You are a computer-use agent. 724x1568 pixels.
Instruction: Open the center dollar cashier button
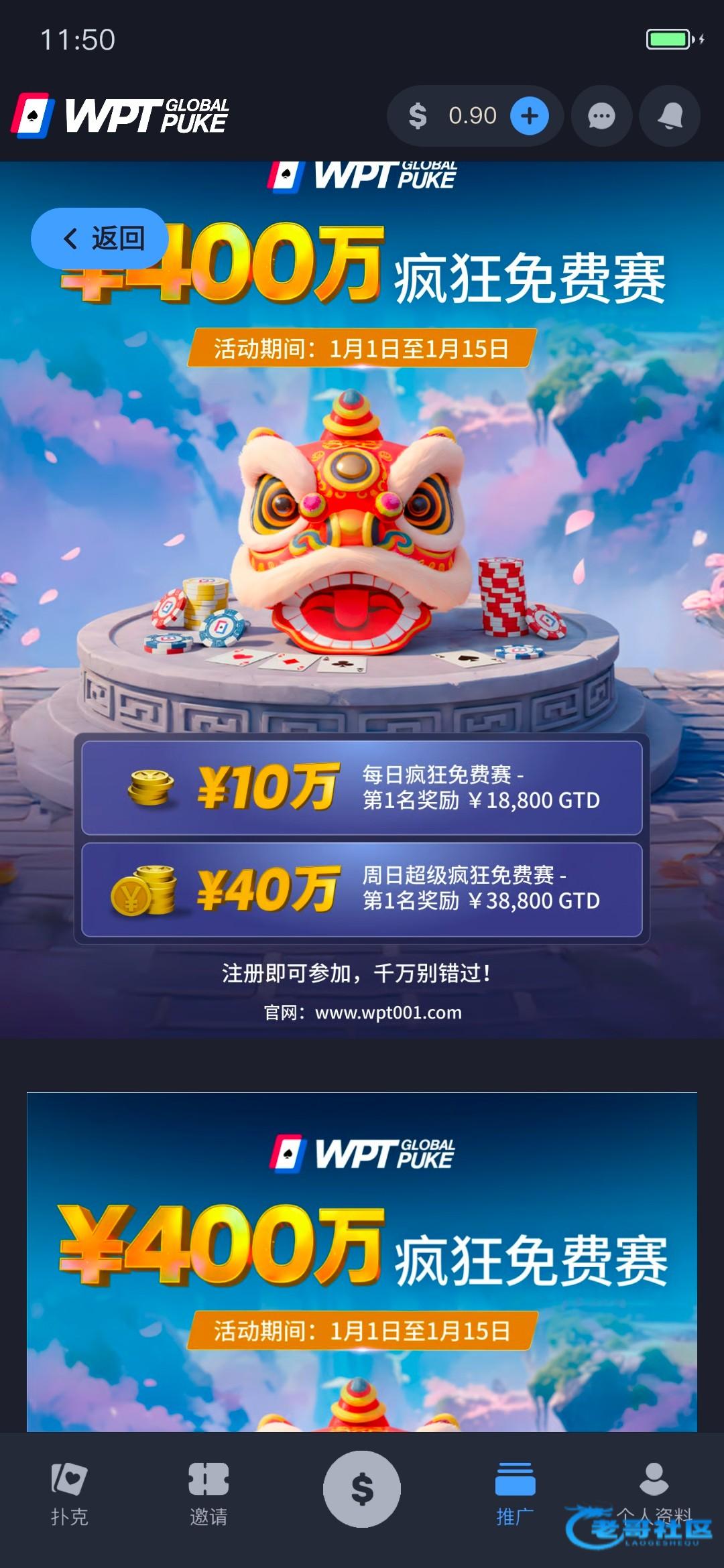pos(362,1489)
